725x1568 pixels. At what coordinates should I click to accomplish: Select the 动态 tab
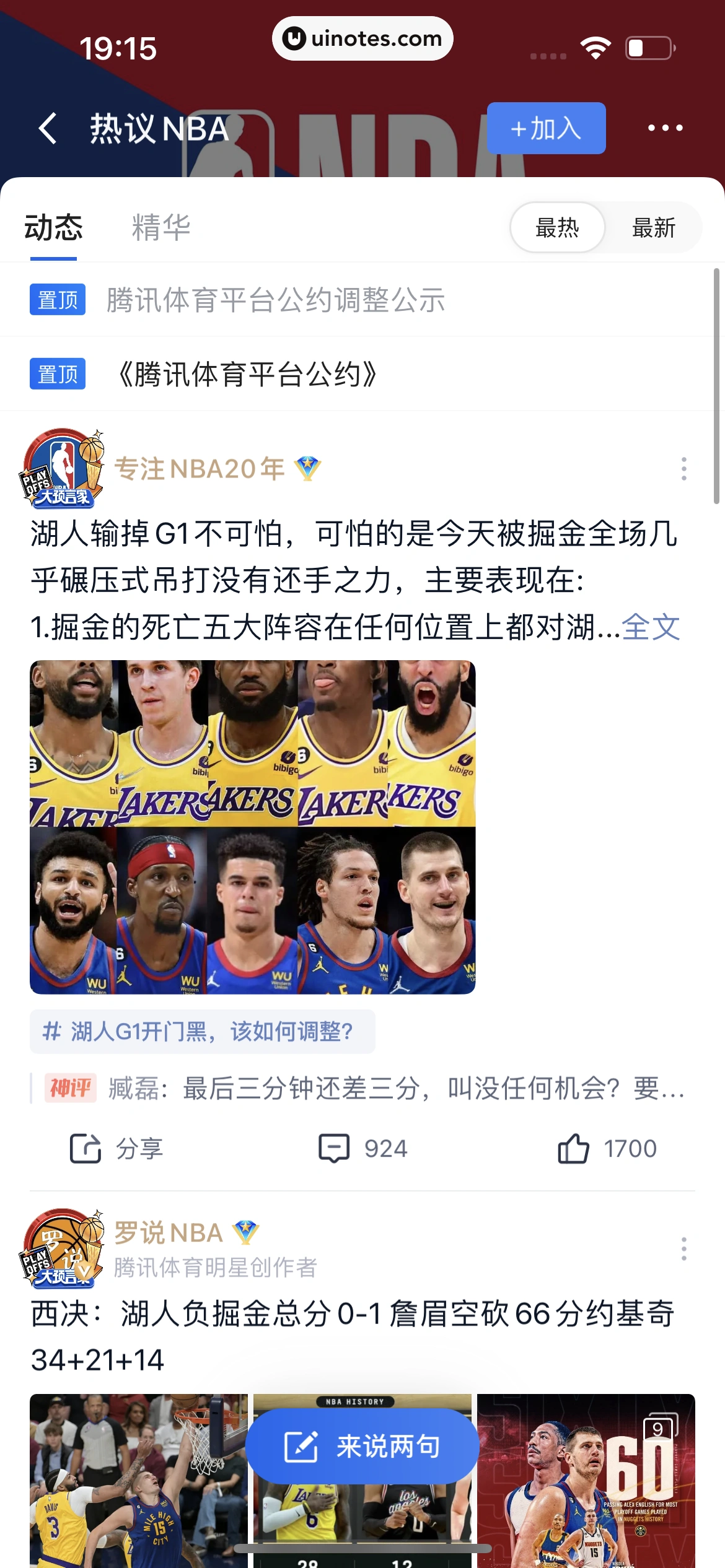[53, 227]
